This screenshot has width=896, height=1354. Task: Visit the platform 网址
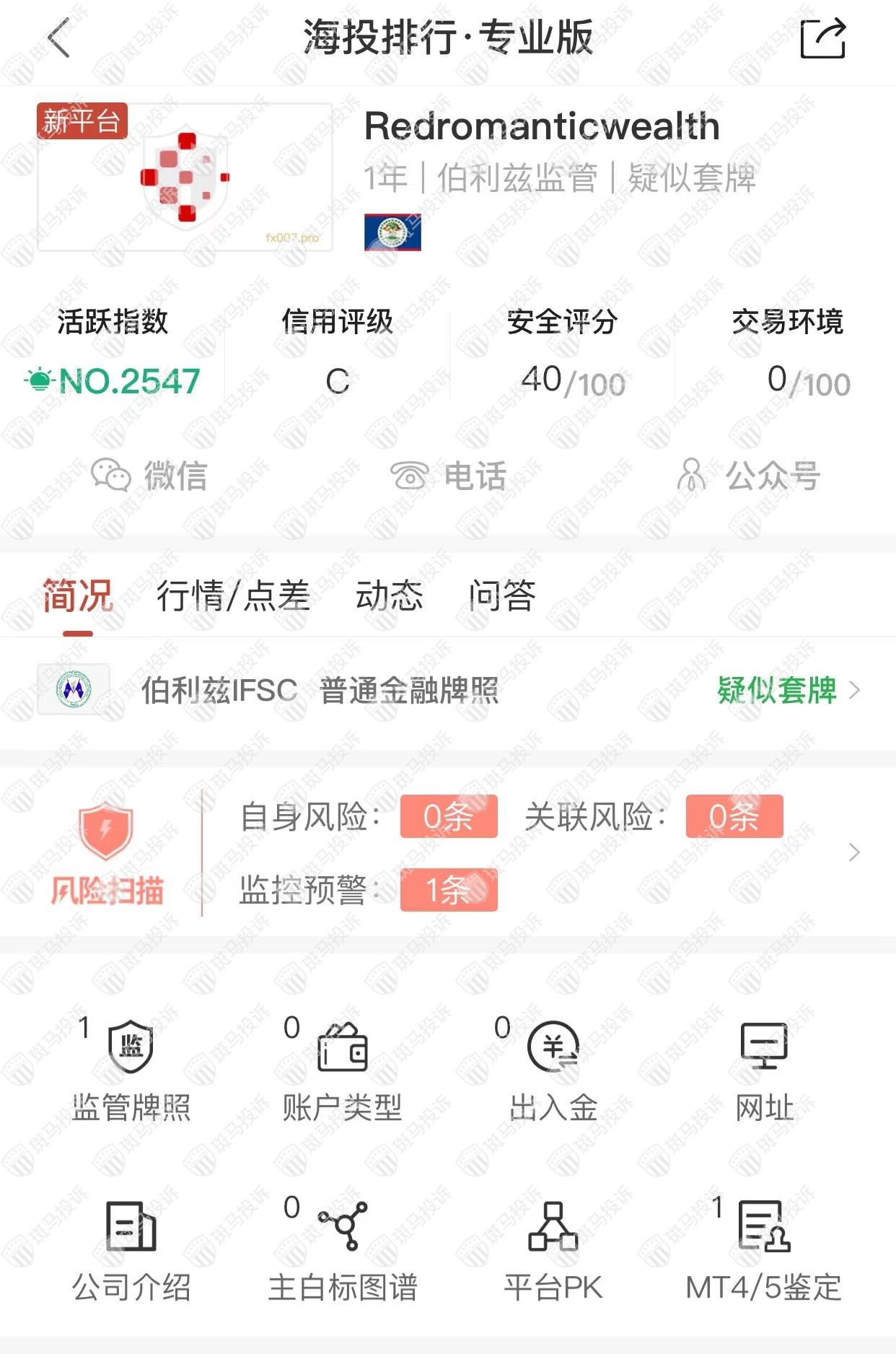[764, 1071]
